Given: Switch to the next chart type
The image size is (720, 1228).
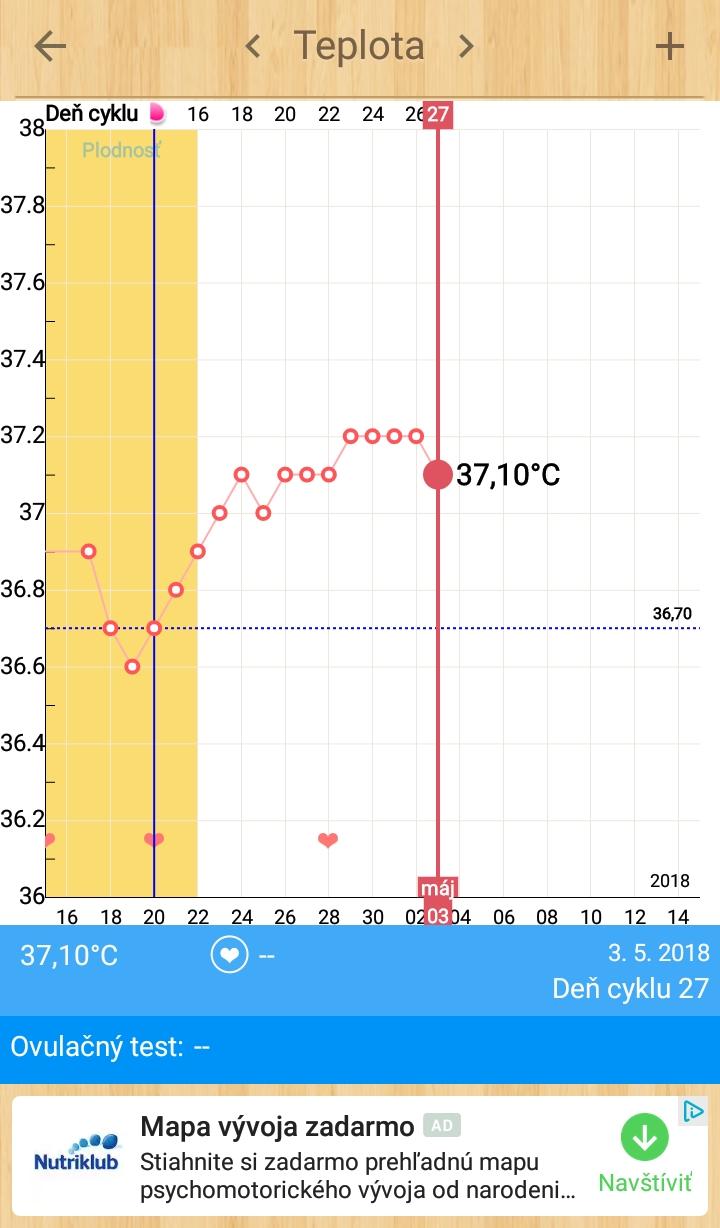Looking at the screenshot, I should click(x=465, y=46).
